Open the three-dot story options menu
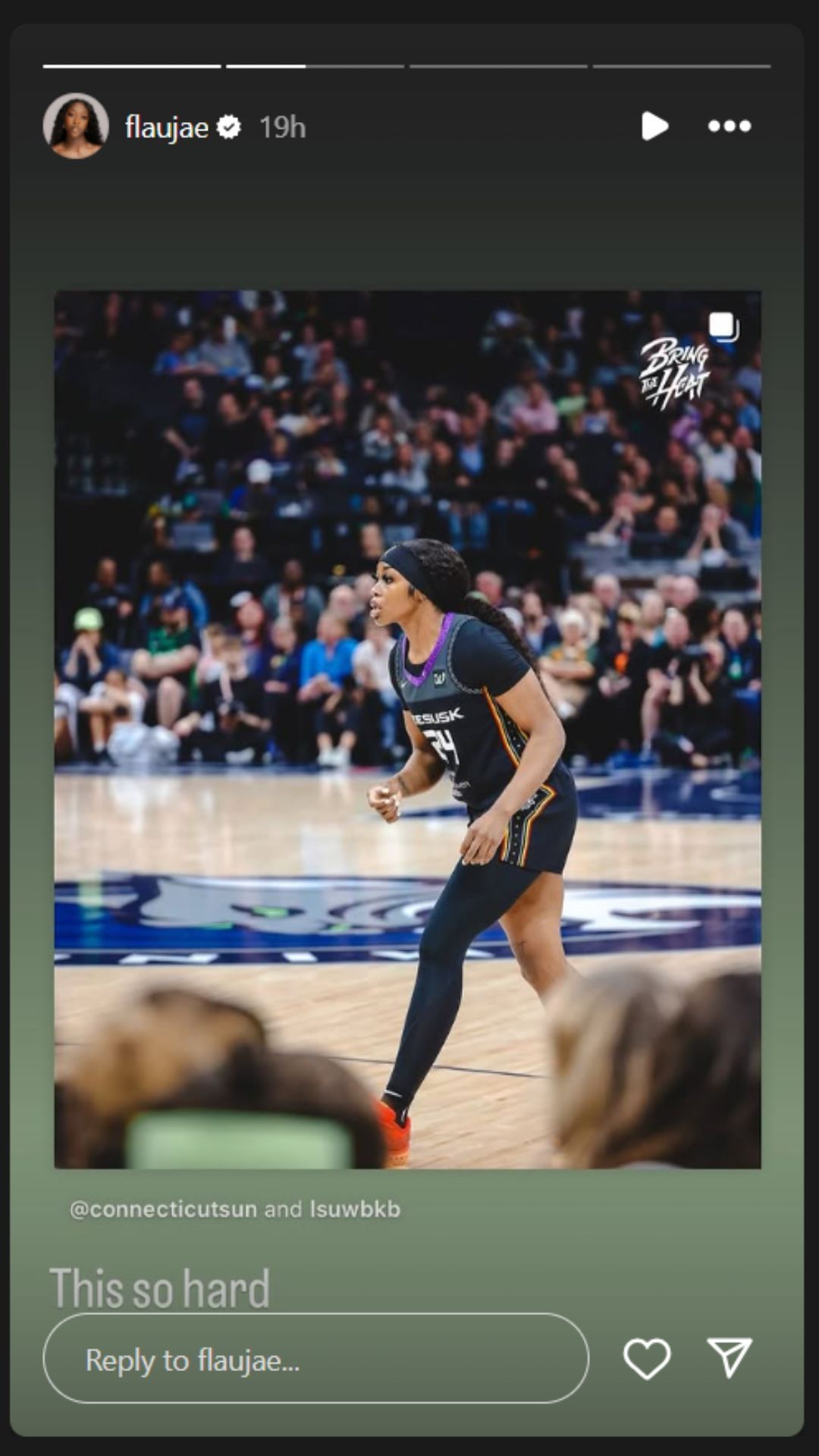 click(730, 126)
